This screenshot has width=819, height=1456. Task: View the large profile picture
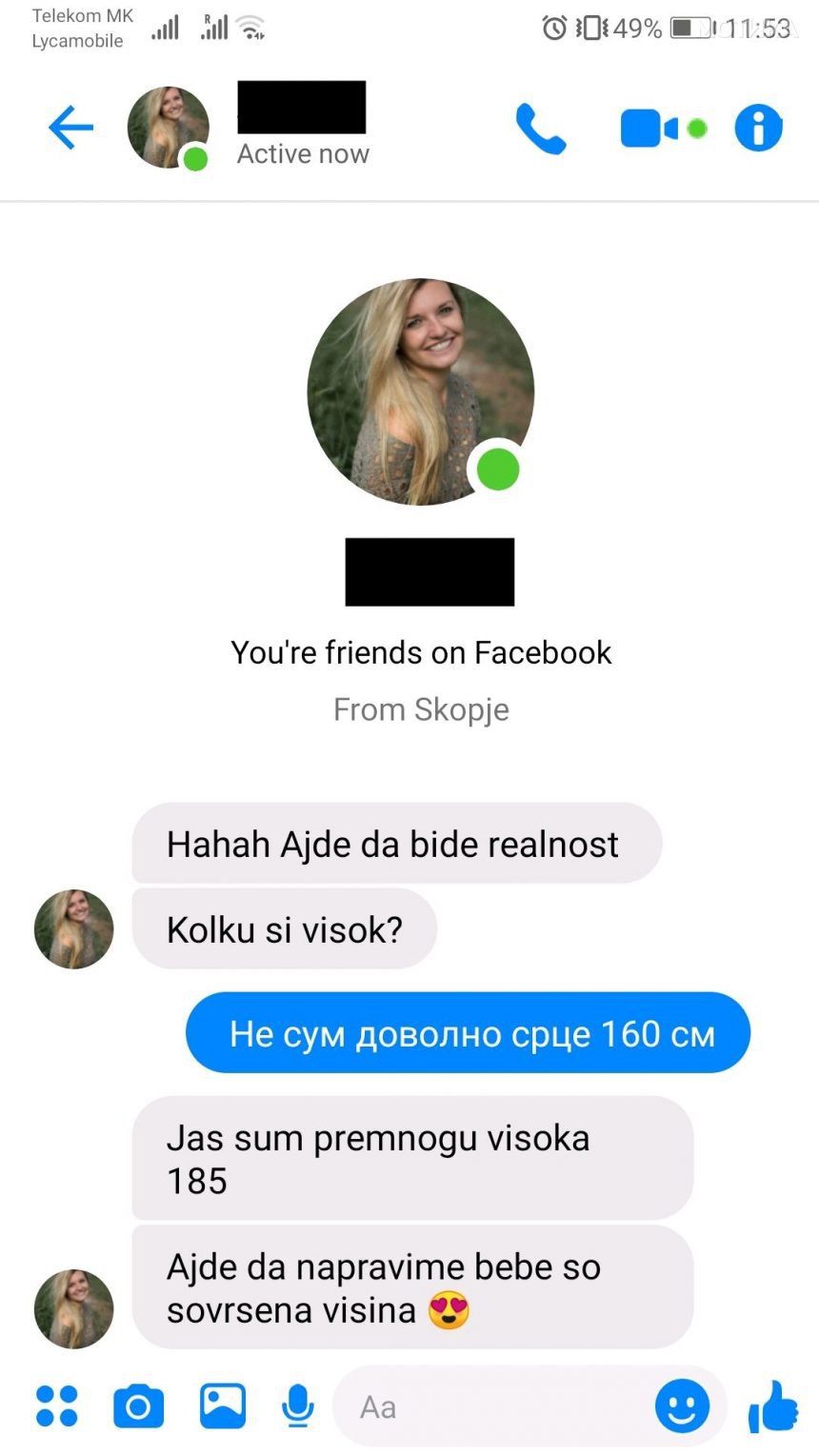(x=420, y=391)
